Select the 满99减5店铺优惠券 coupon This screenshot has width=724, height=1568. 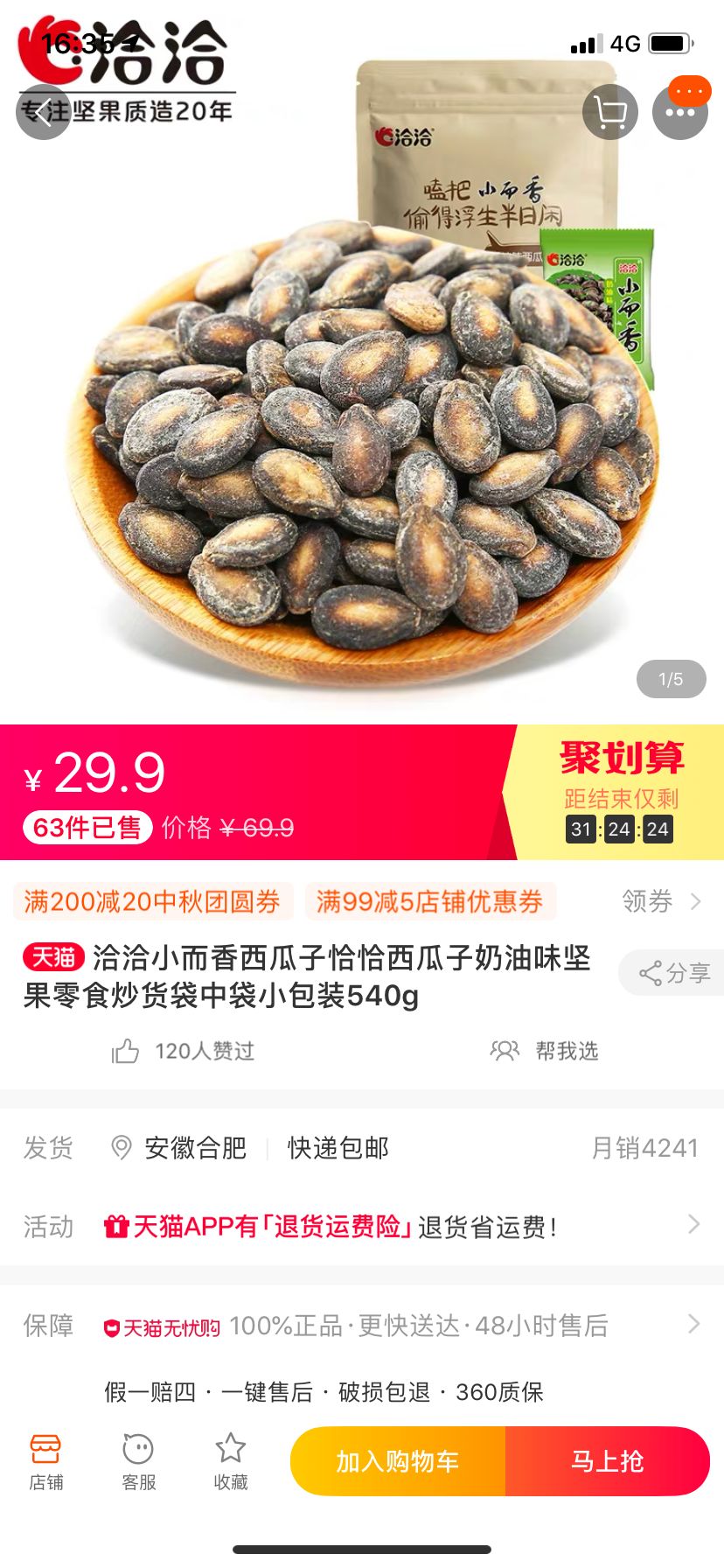point(430,901)
